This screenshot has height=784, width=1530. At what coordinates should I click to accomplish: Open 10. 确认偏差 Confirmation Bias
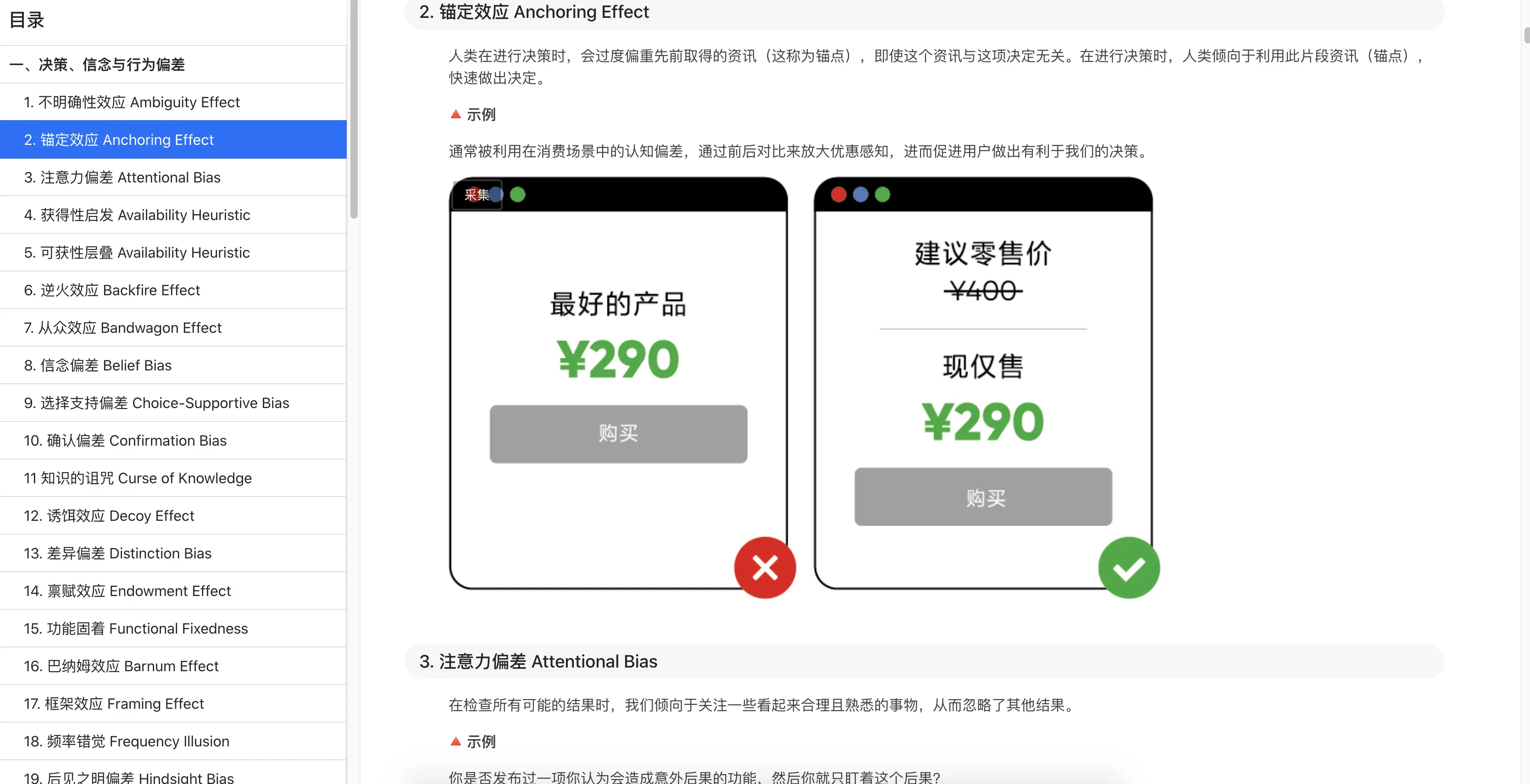[125, 441]
